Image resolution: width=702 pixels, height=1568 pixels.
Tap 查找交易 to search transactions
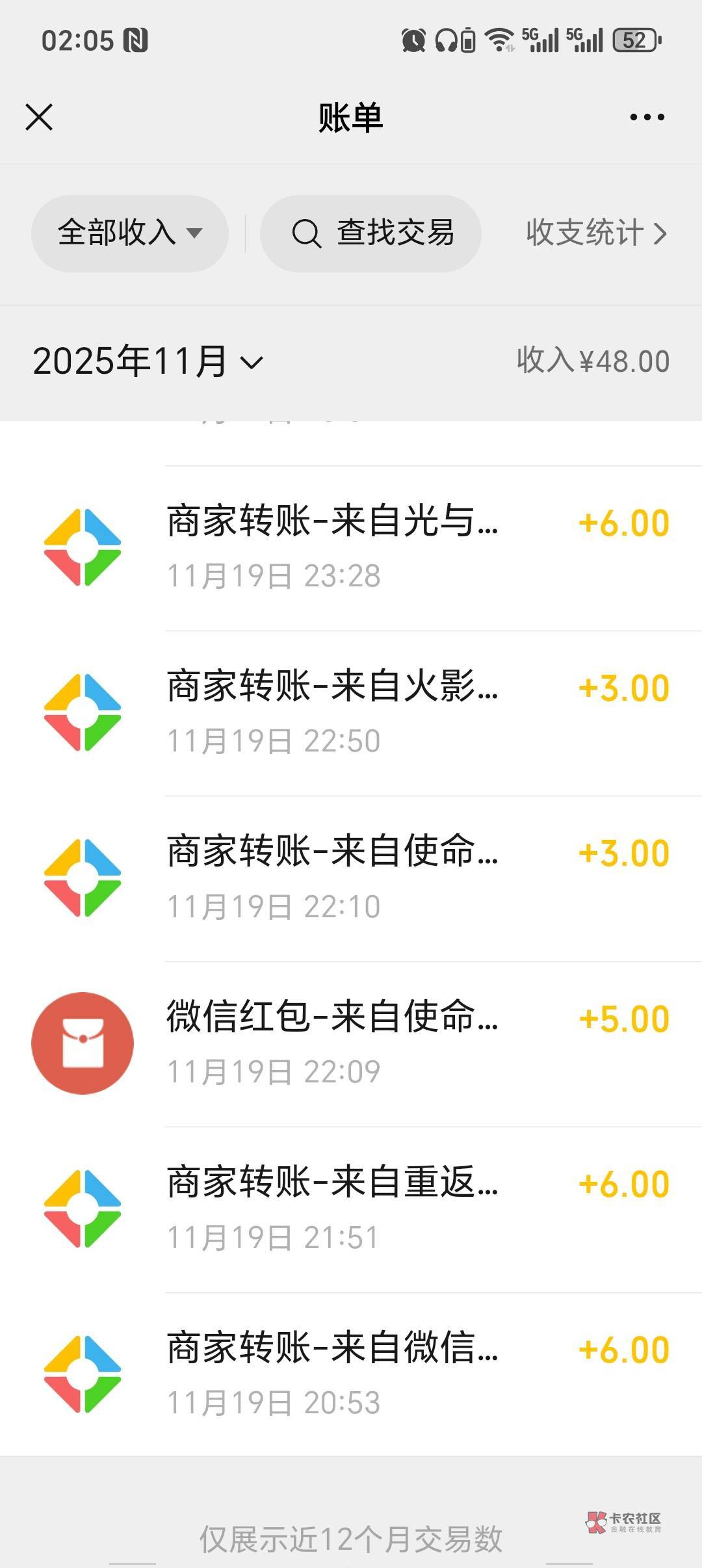tap(370, 233)
